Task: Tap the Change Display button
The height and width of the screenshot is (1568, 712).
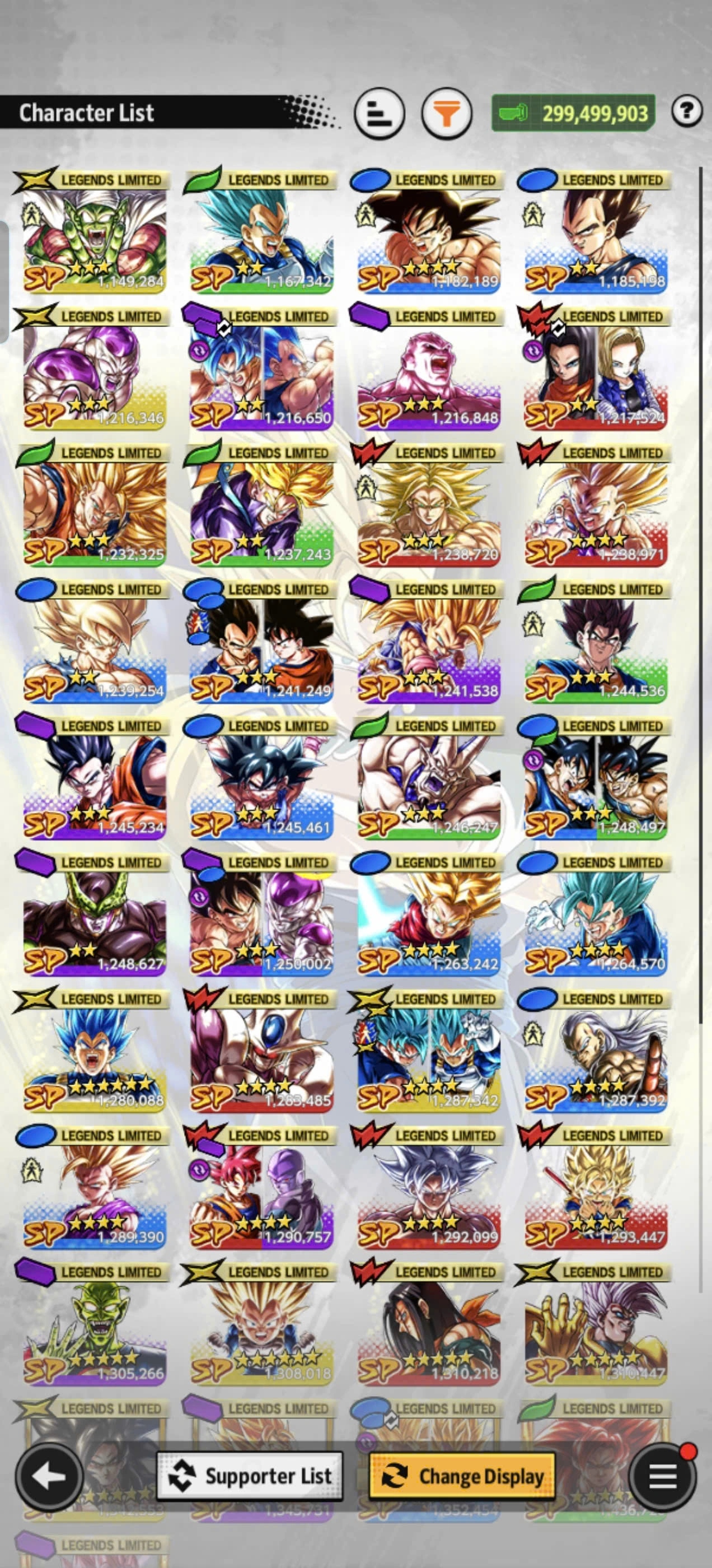Action: [x=462, y=1476]
